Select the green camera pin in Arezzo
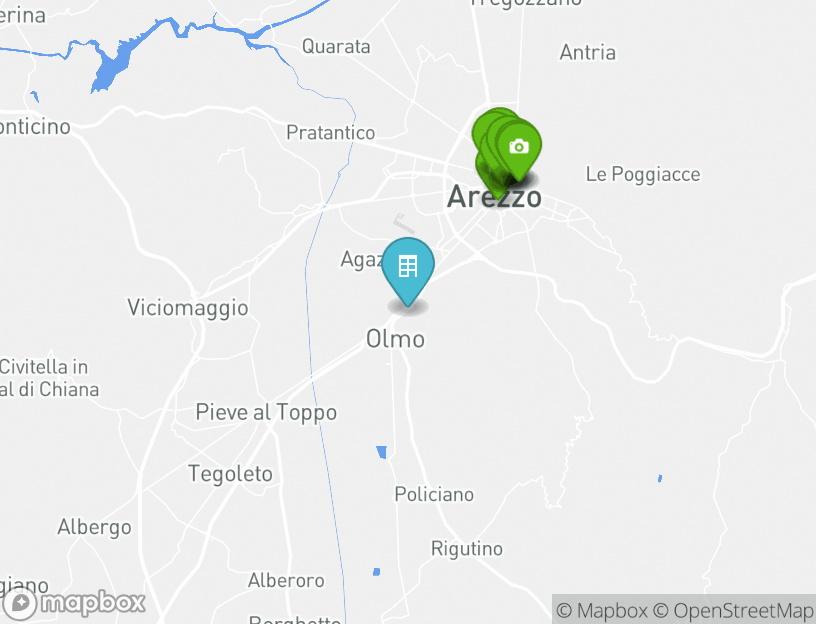 518,147
